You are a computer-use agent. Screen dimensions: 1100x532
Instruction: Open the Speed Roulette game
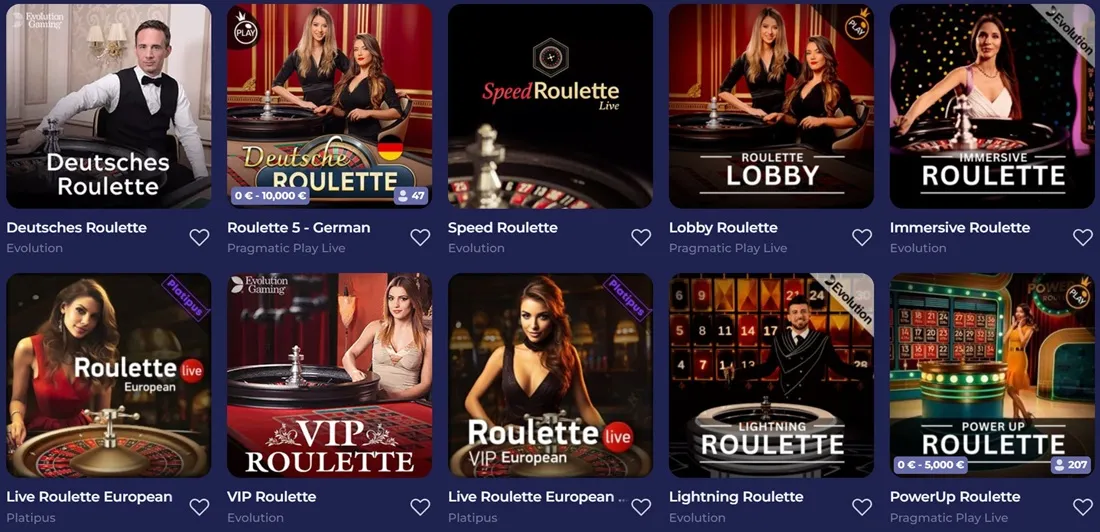(x=550, y=106)
